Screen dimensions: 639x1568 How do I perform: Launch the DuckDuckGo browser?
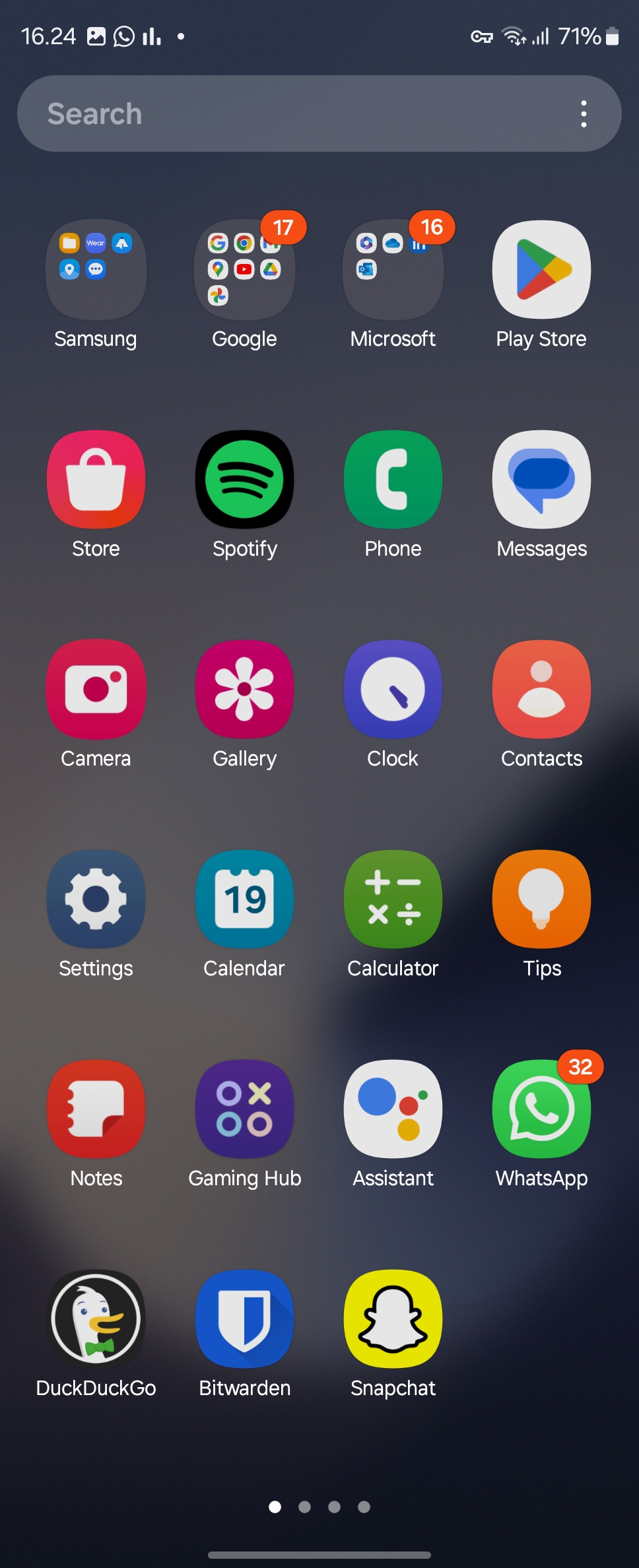(x=96, y=1319)
